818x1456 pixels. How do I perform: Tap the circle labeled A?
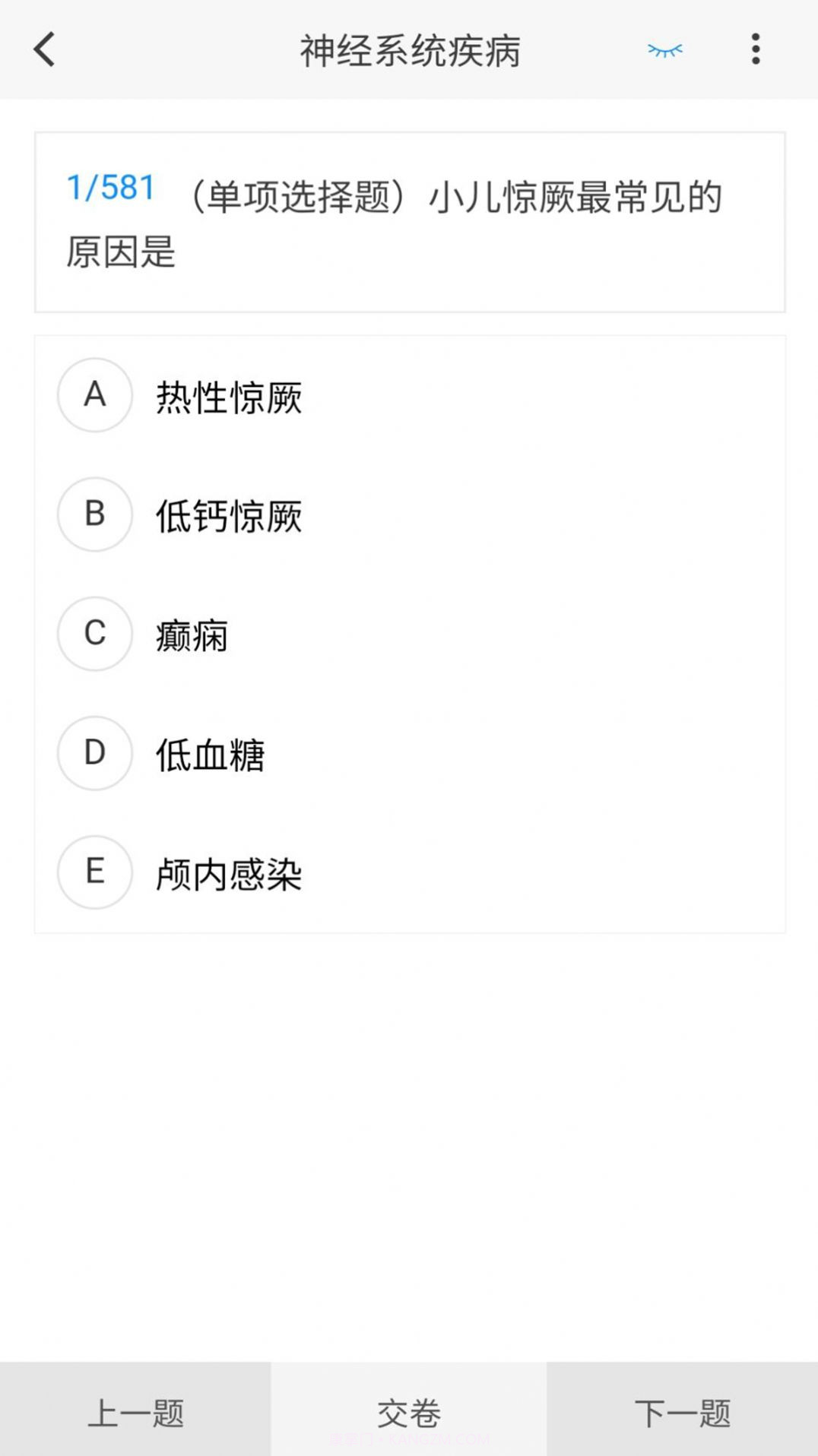(94, 395)
